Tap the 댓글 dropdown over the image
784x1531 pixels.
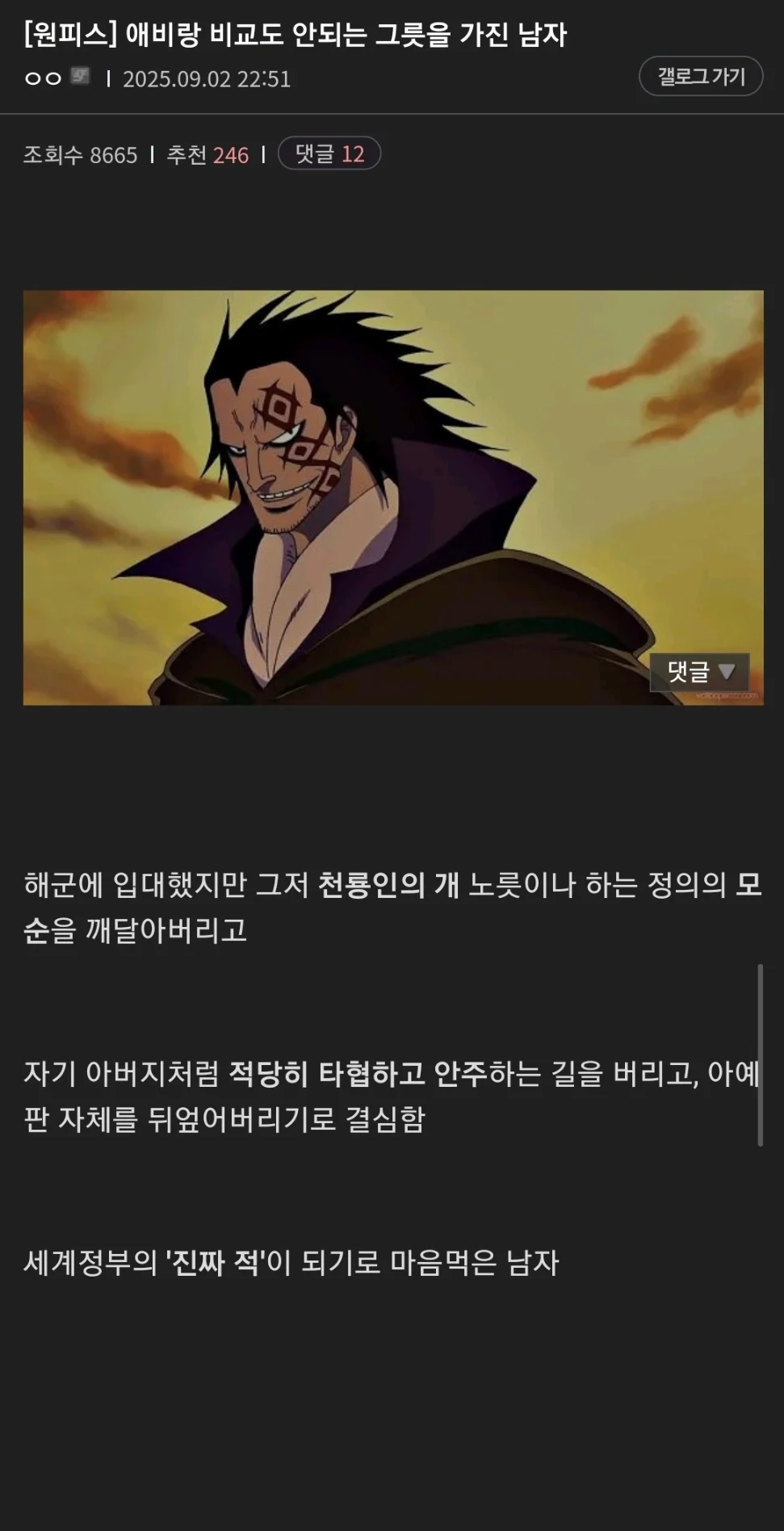[699, 671]
